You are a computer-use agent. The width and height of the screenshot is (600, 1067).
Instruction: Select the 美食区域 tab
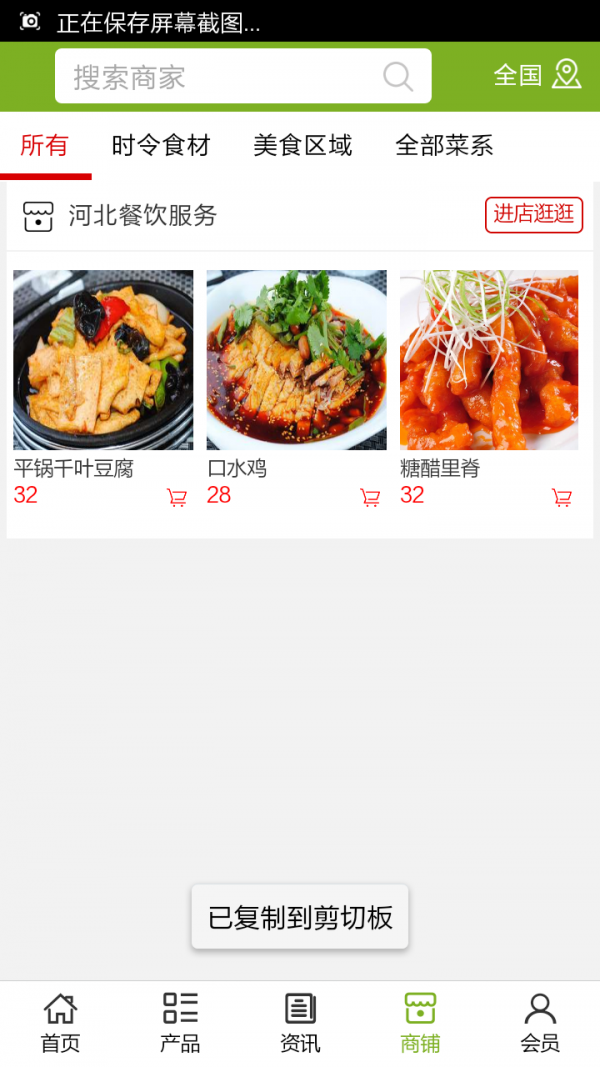point(303,146)
